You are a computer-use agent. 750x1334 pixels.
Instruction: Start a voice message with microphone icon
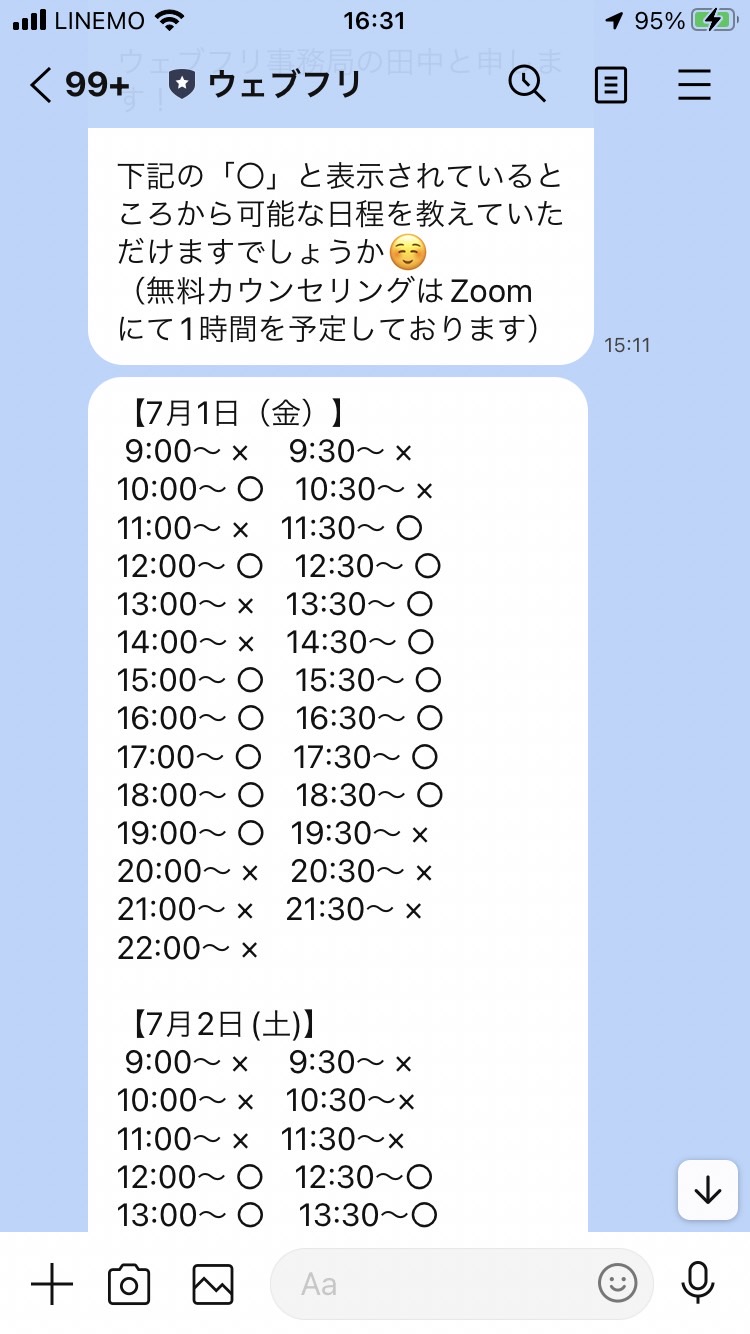[x=697, y=1283]
